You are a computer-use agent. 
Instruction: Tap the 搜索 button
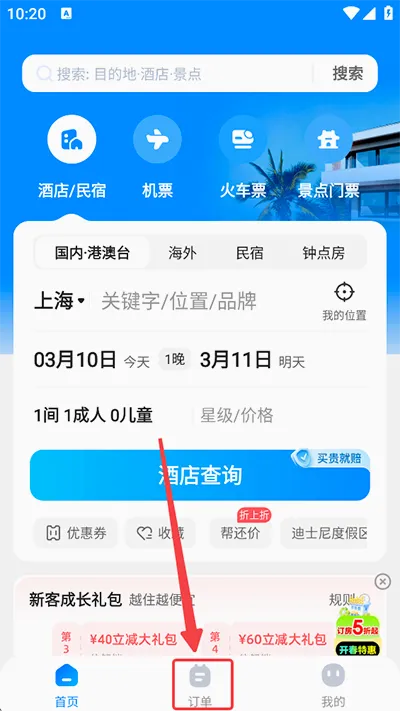347,73
